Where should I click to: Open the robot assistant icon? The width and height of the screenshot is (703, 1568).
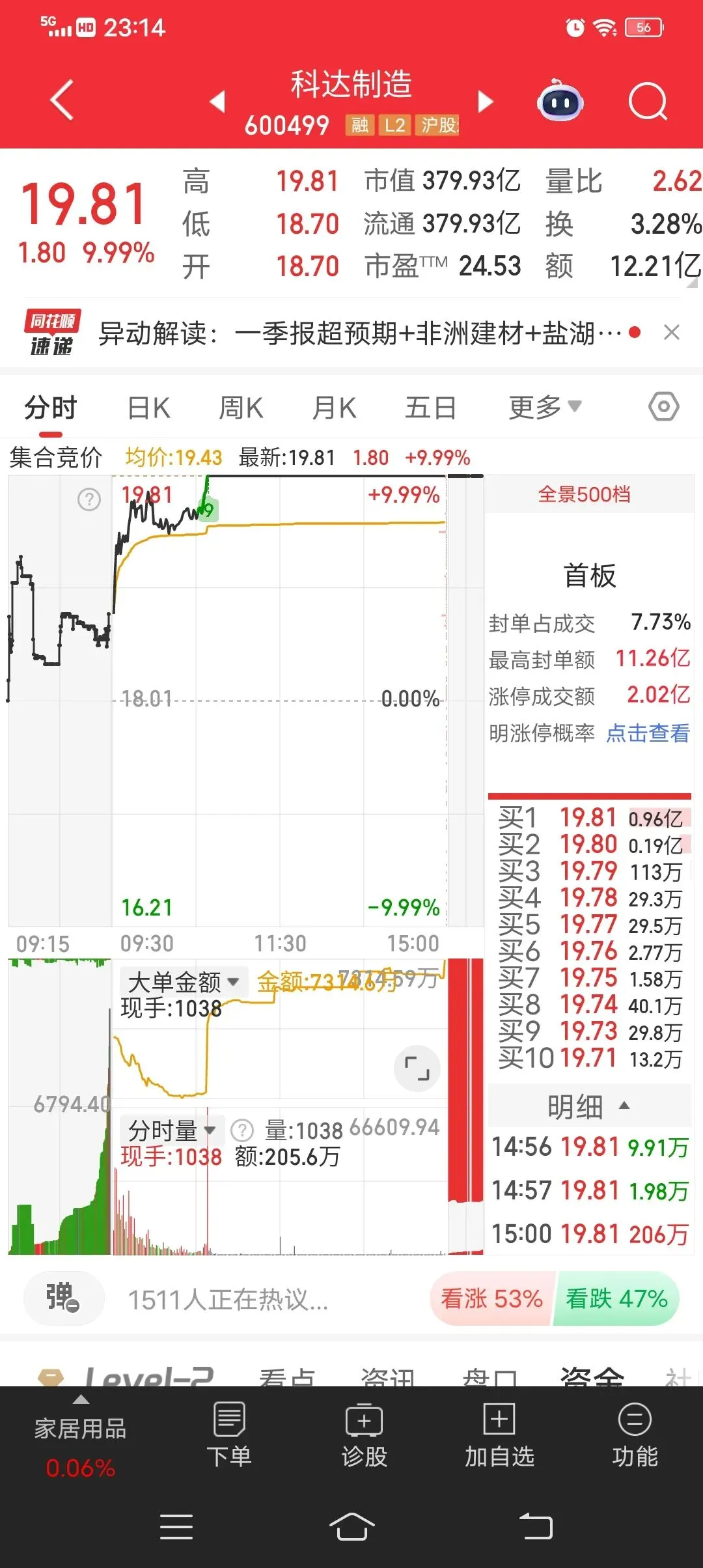pos(560,101)
